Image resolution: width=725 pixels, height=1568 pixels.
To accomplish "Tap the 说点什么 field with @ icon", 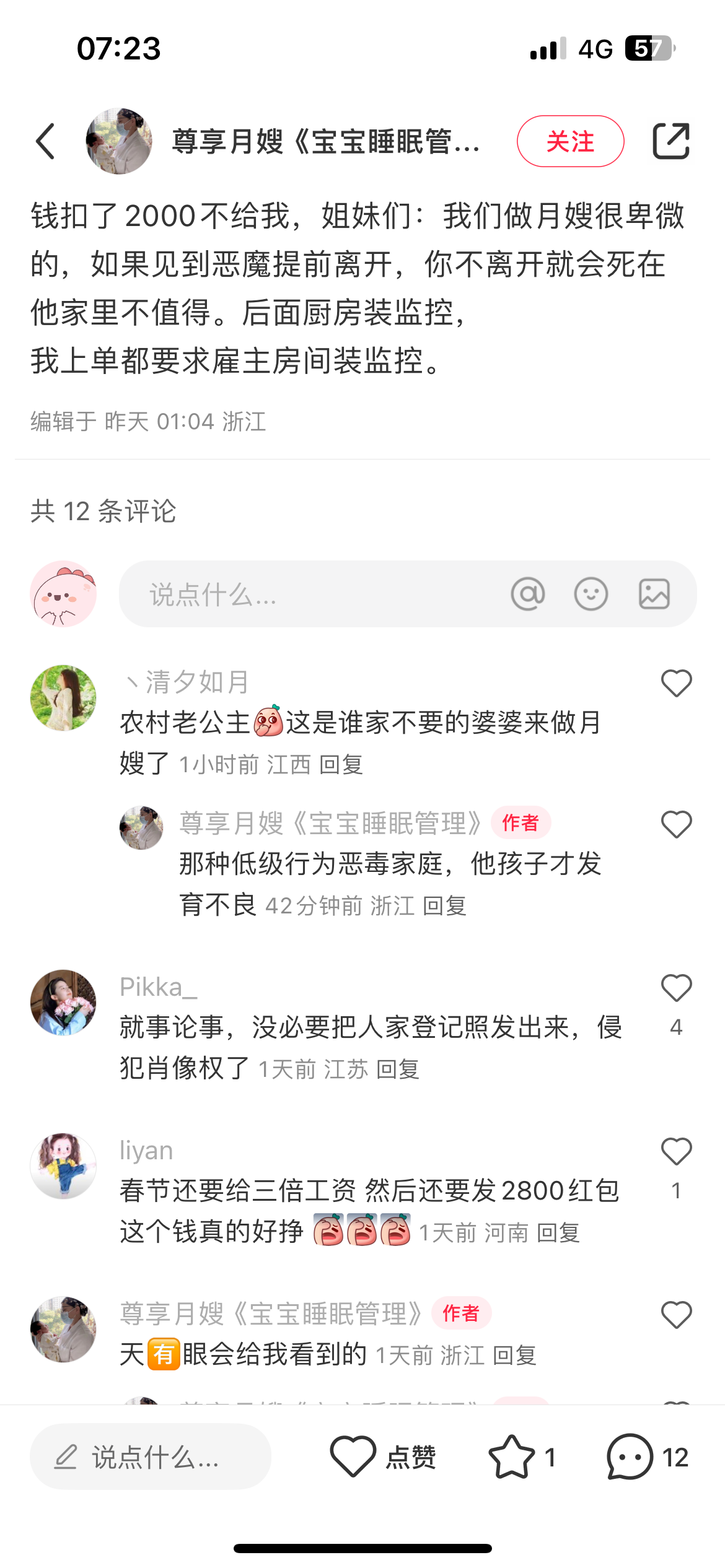I will click(x=310, y=595).
